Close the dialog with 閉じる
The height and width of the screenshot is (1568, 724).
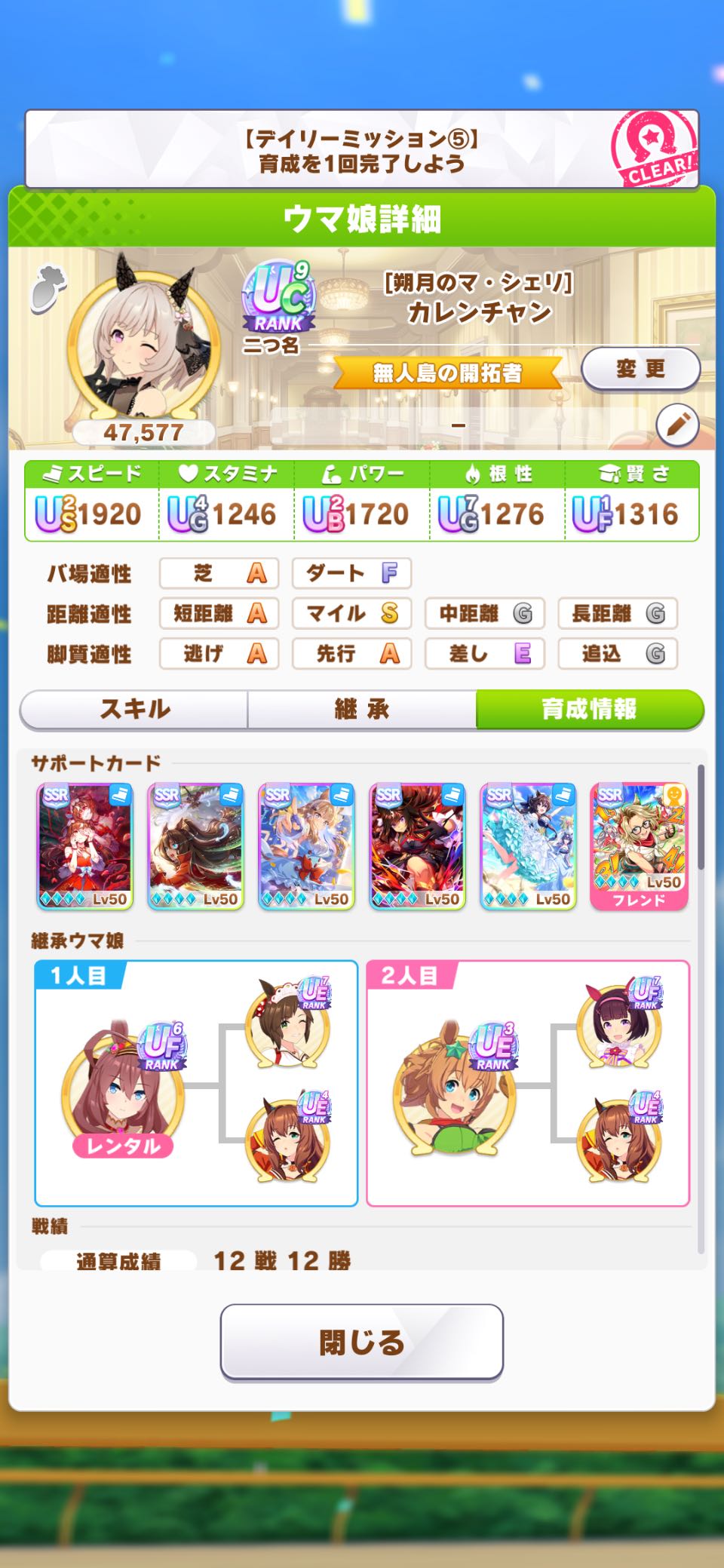tap(362, 1342)
